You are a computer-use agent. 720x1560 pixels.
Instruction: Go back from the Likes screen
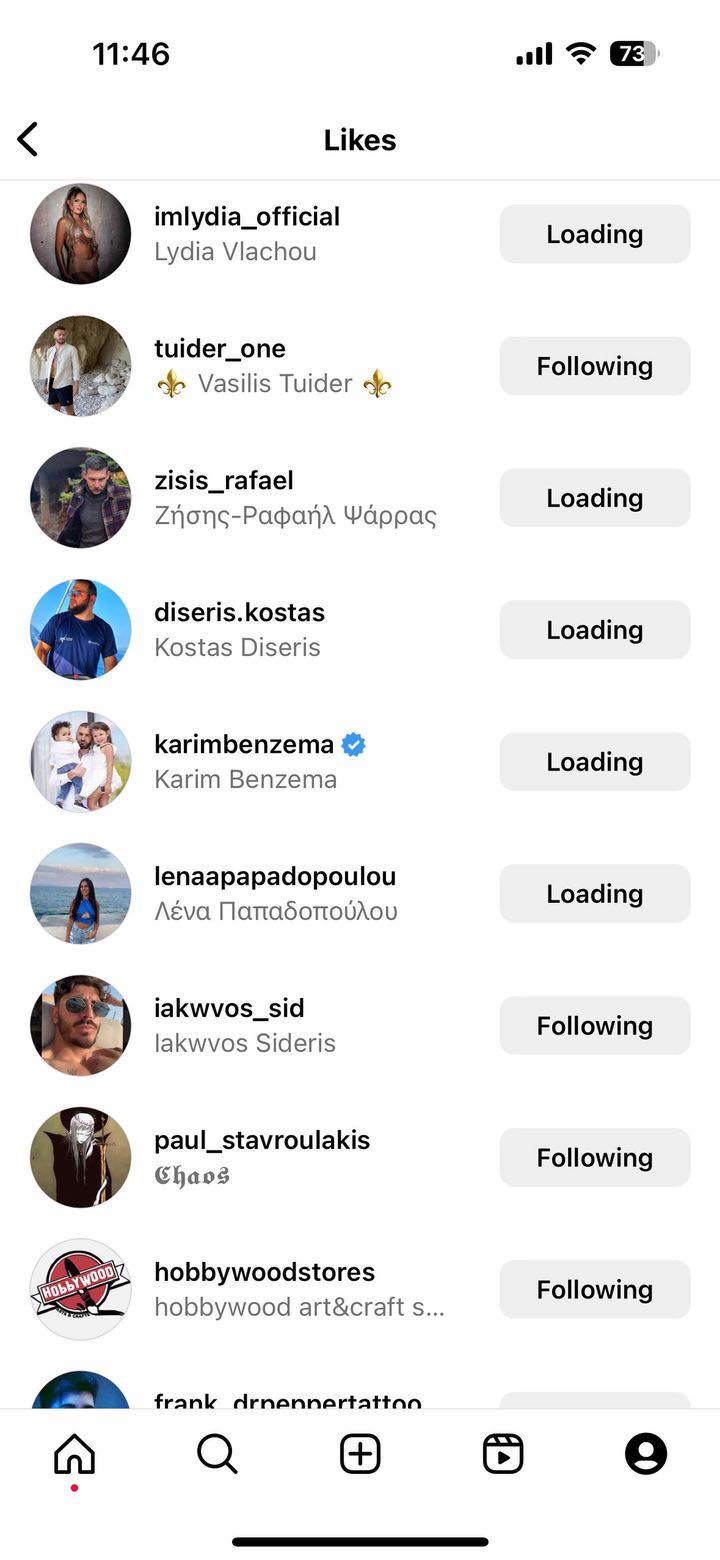[x=28, y=140]
